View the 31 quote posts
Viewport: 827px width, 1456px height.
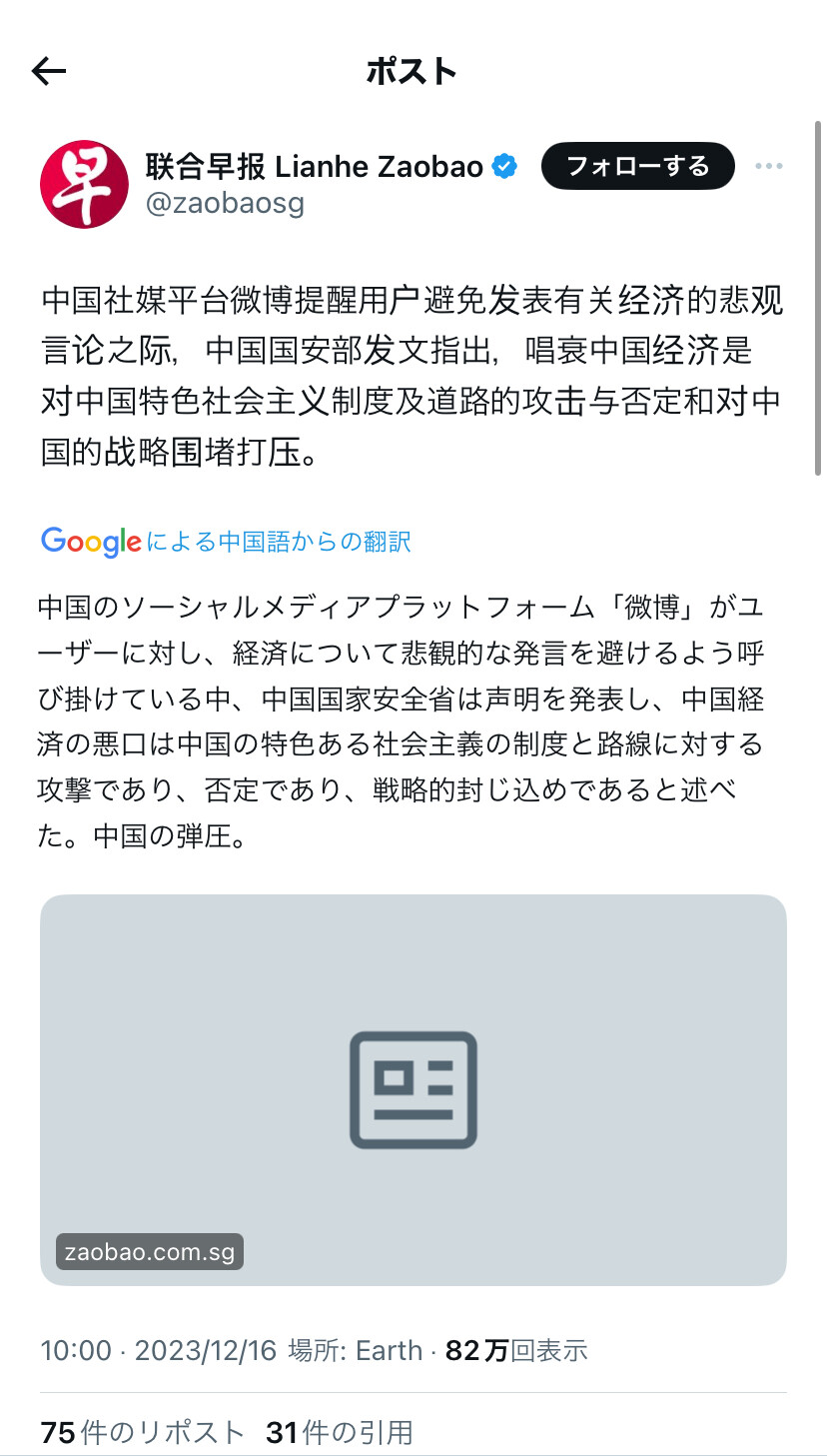pyautogui.click(x=340, y=1432)
